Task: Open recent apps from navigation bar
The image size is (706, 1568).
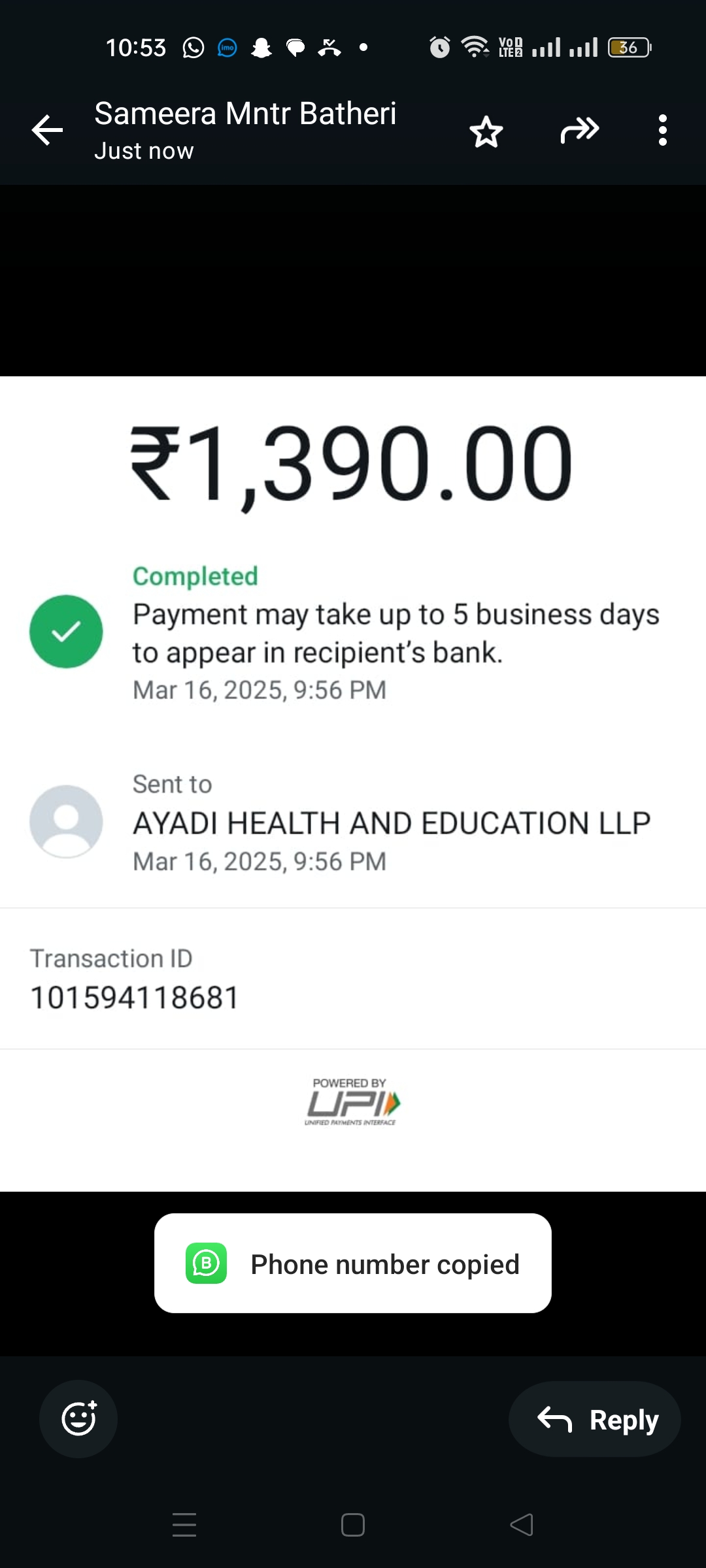Action: (184, 1525)
